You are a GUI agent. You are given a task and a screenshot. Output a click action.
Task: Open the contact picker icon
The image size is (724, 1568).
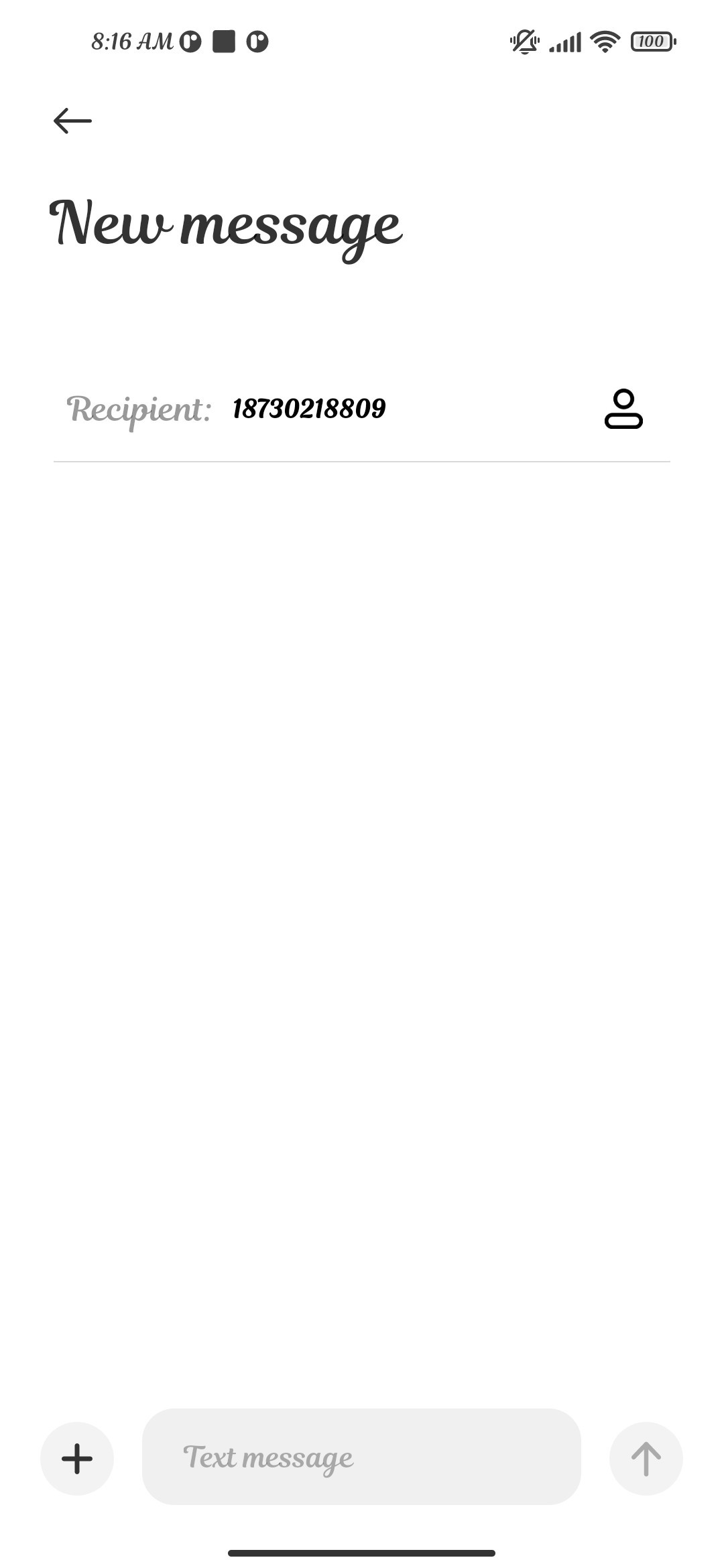623,409
